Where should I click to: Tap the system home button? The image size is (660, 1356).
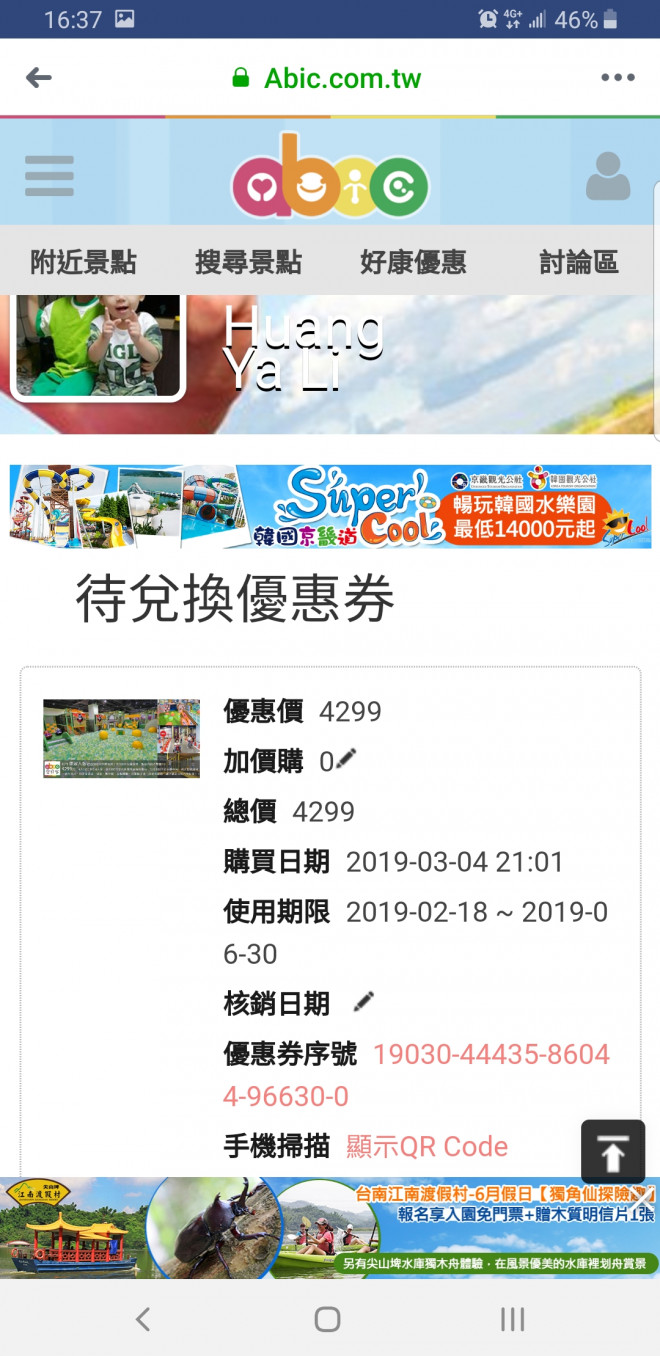coord(327,1319)
